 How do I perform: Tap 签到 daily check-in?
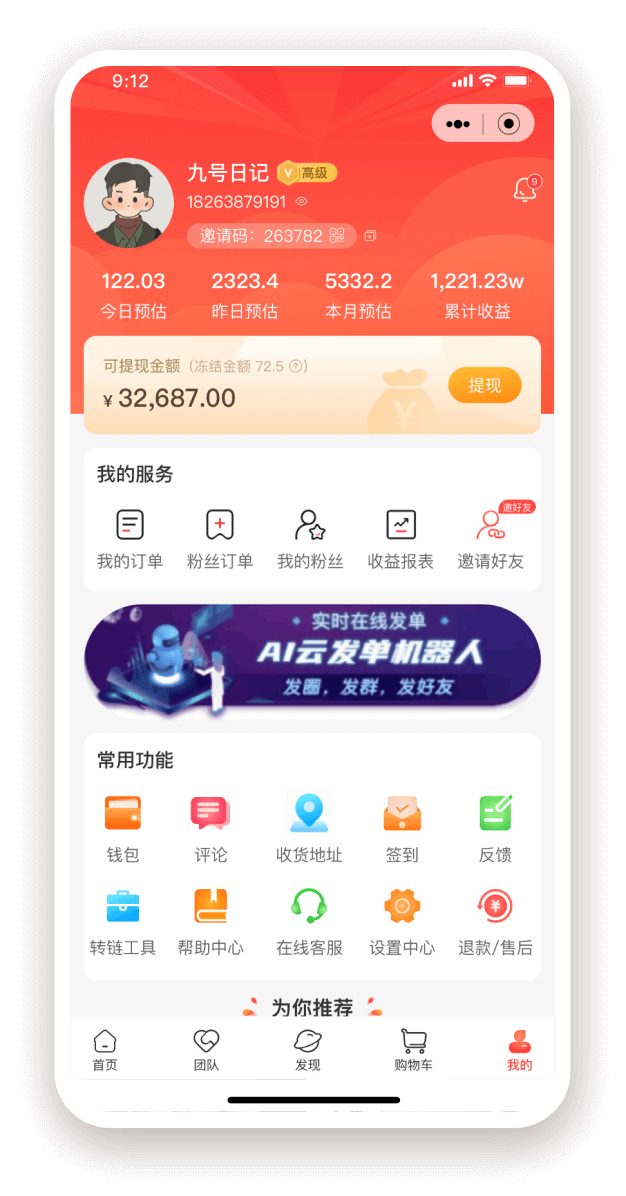click(x=402, y=828)
